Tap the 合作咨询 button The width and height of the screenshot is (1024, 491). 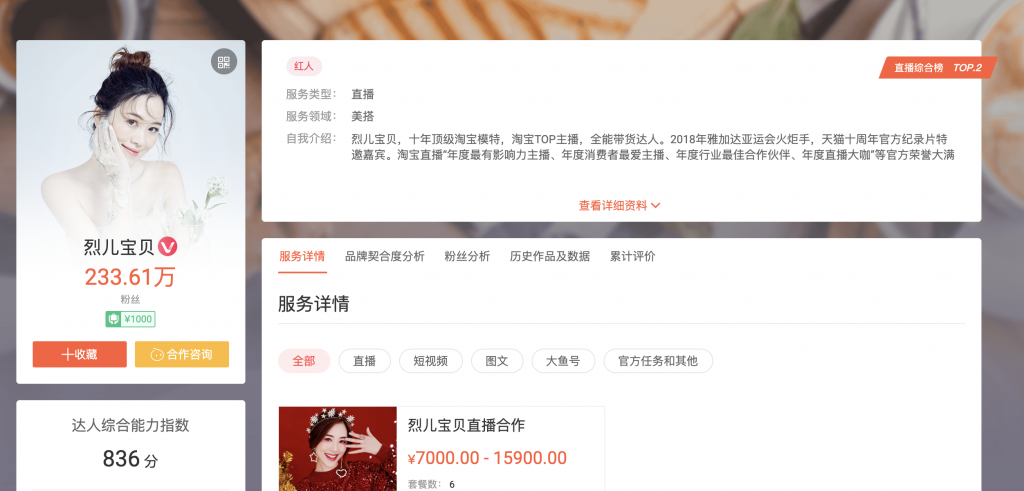pos(181,354)
